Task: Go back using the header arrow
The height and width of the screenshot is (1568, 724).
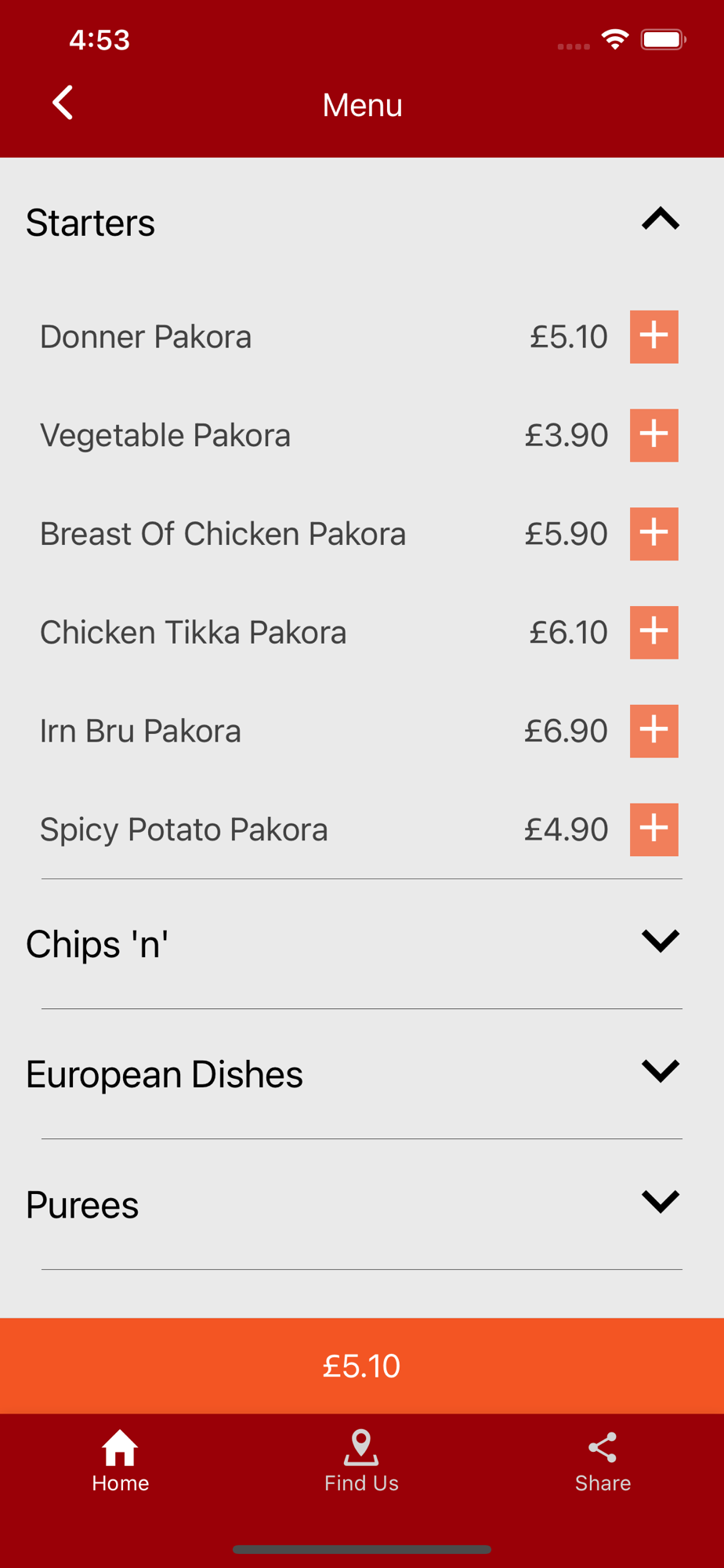Action: pos(63,103)
